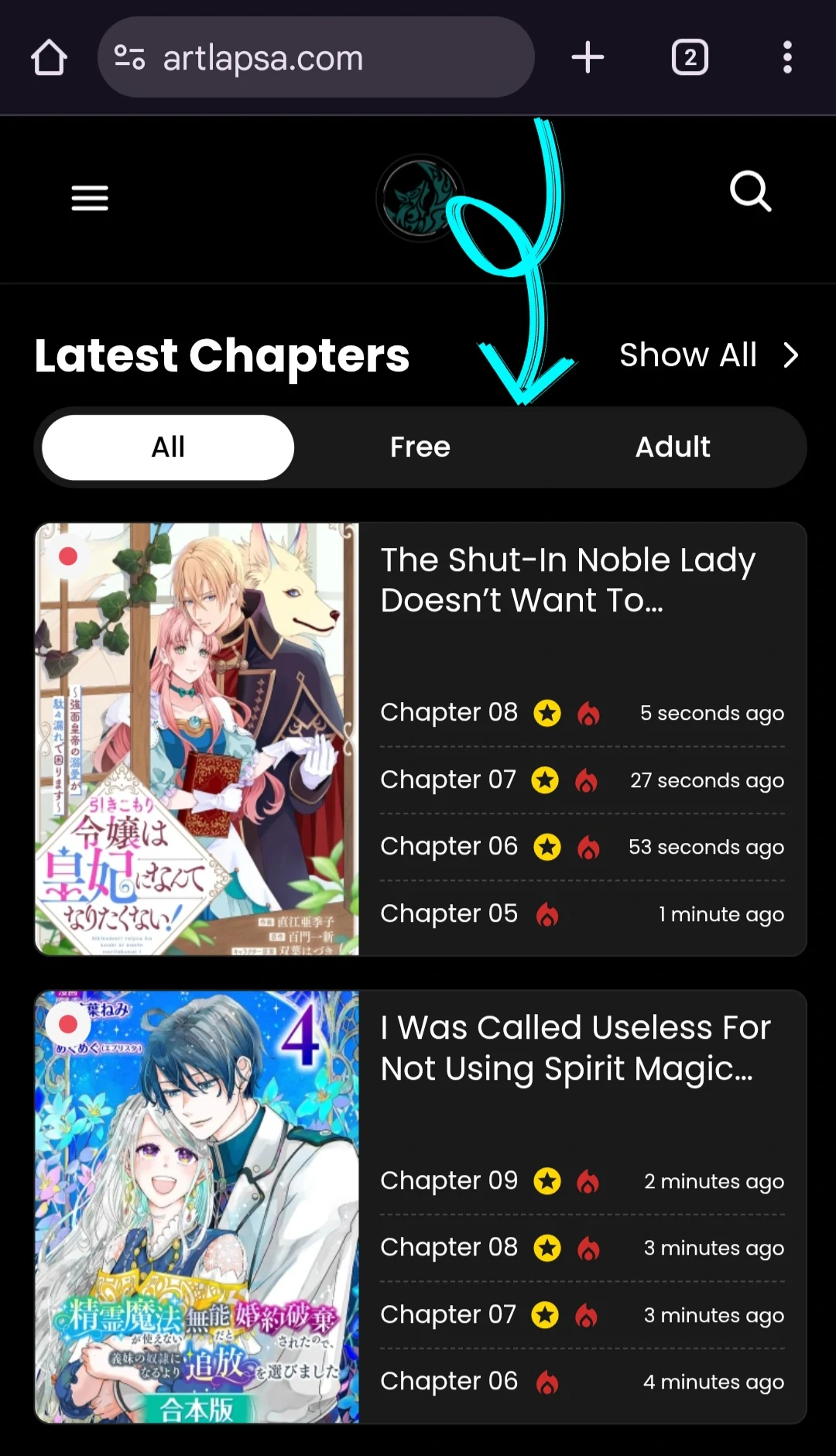836x1456 pixels.
Task: Open The Shut-In Noble Lady series title
Action: [x=567, y=580]
